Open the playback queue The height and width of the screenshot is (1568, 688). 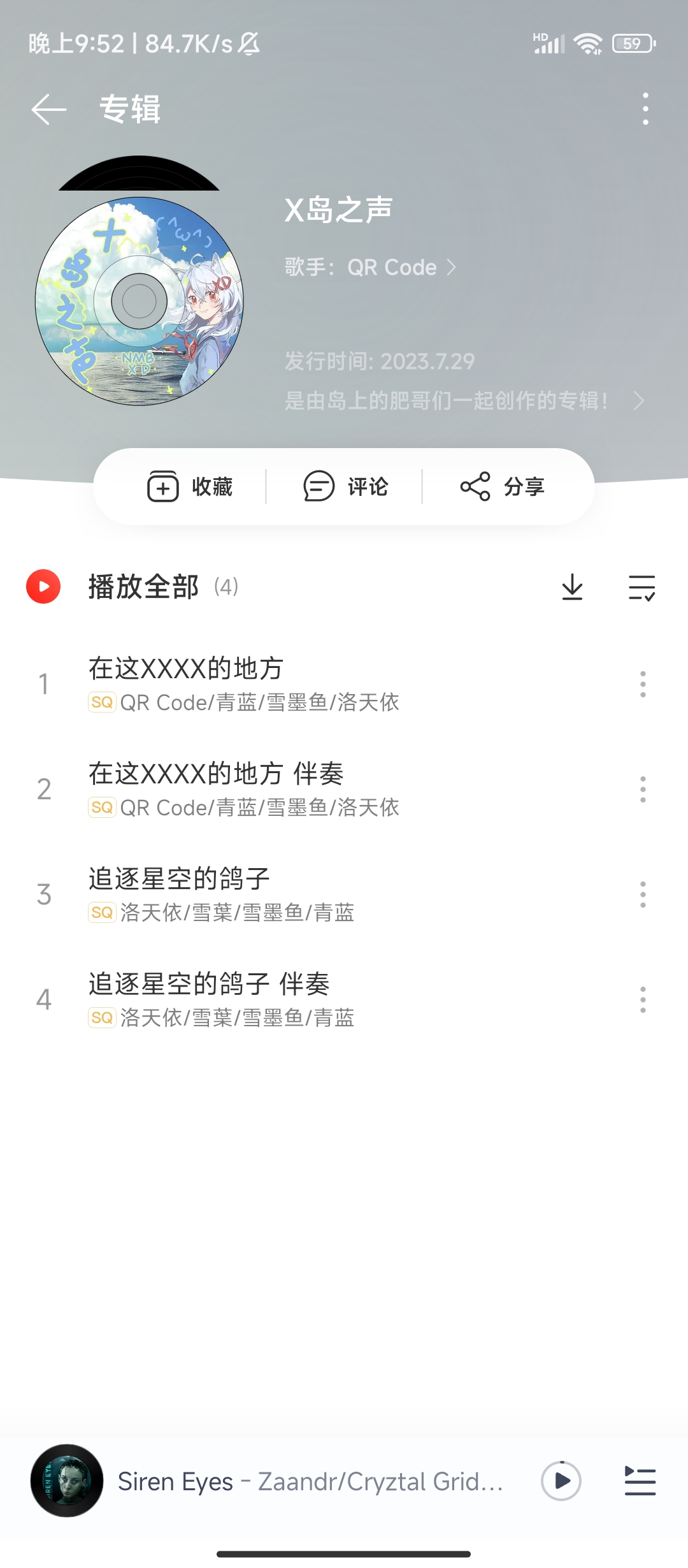click(640, 1481)
